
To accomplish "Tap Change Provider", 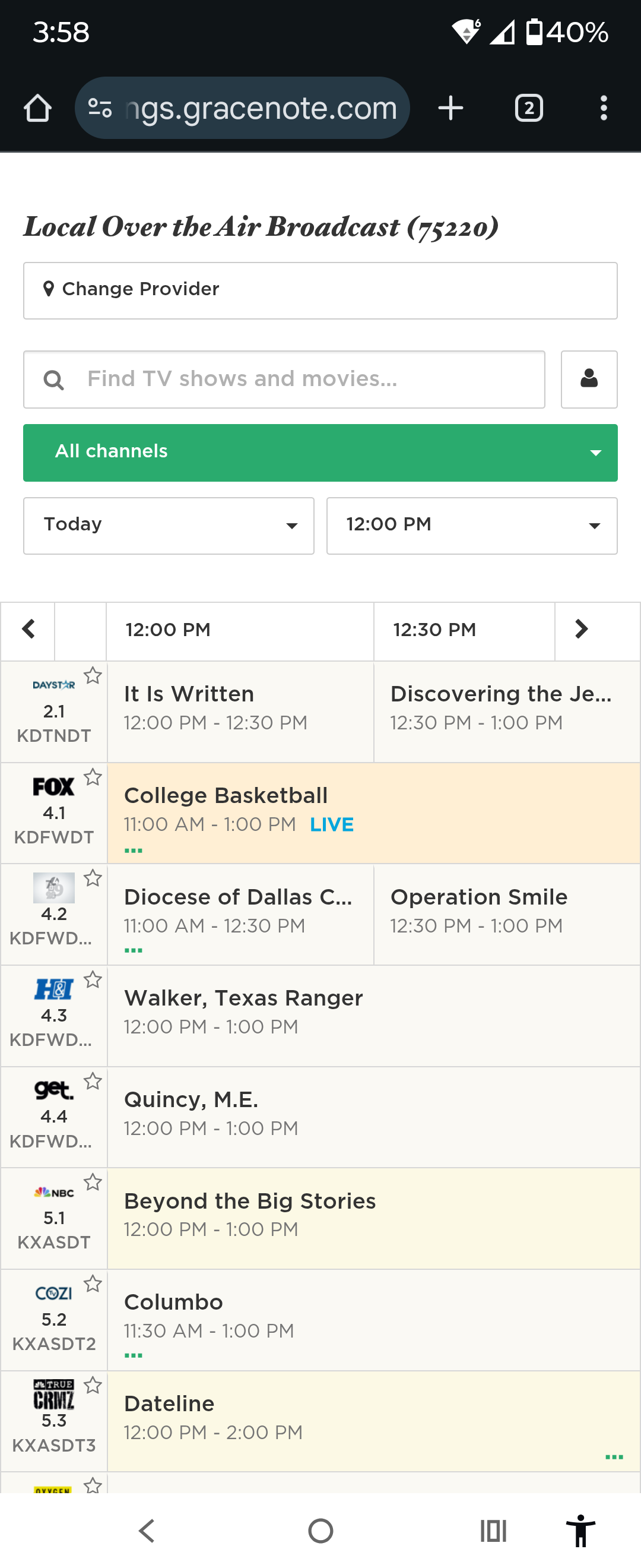I will [x=320, y=290].
